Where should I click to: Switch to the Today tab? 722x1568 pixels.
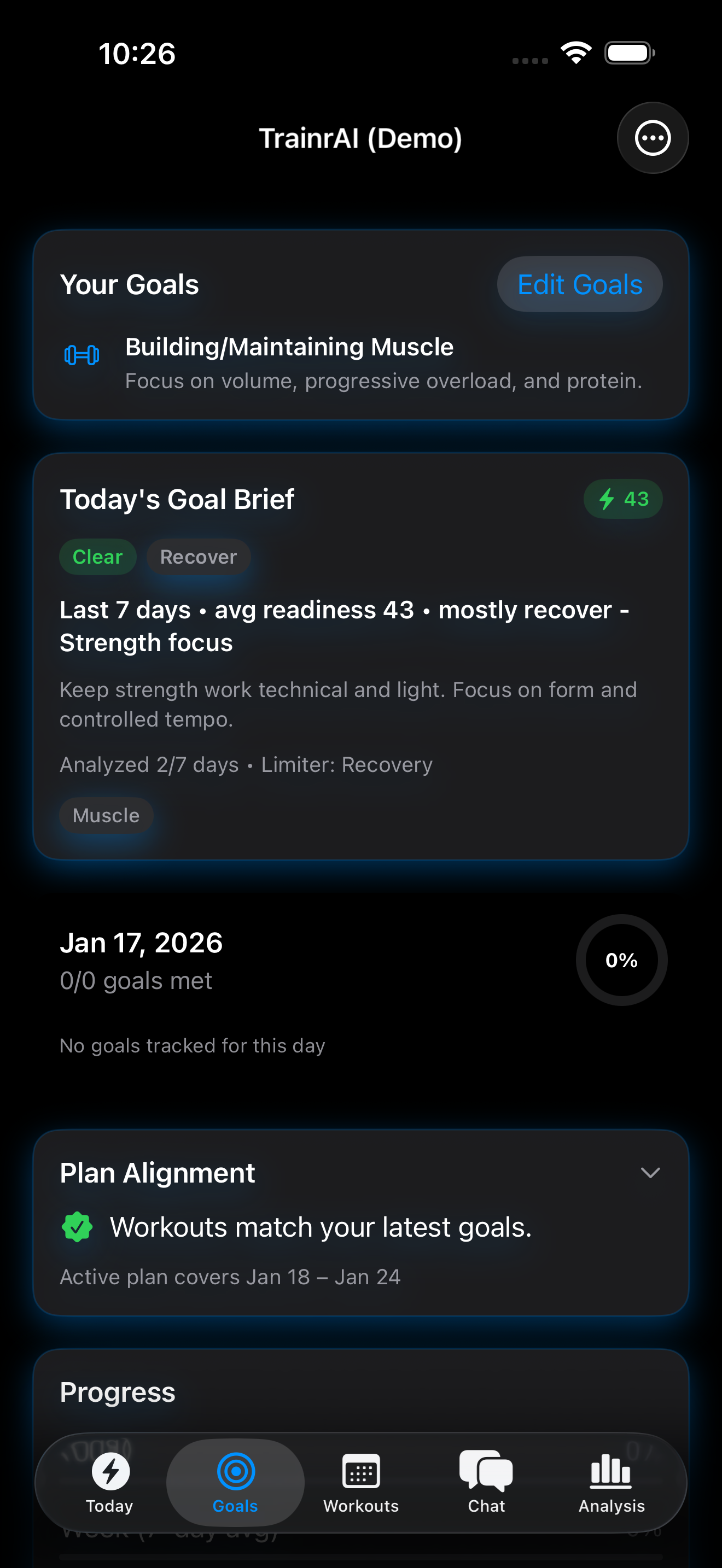coord(109,1483)
